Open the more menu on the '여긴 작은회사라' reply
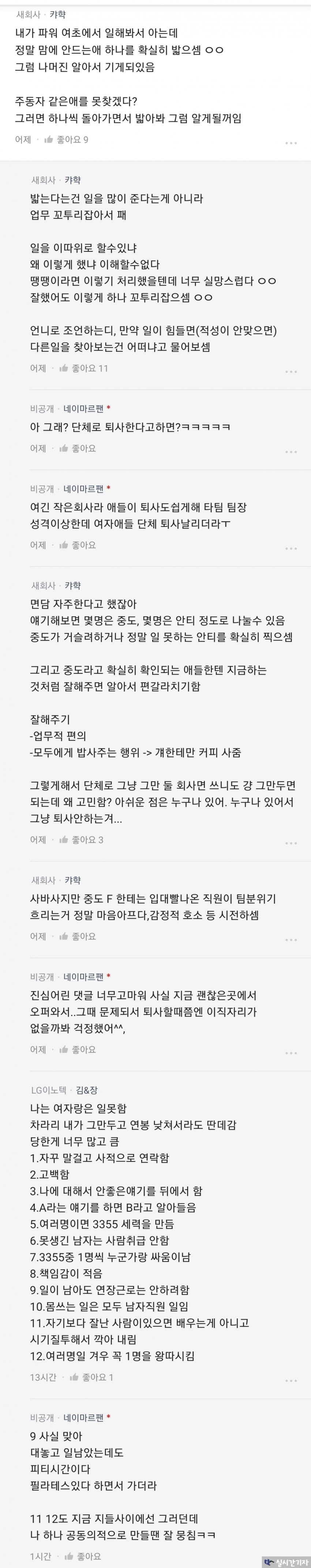Screen dimensions: 311x1568 [x=291, y=548]
